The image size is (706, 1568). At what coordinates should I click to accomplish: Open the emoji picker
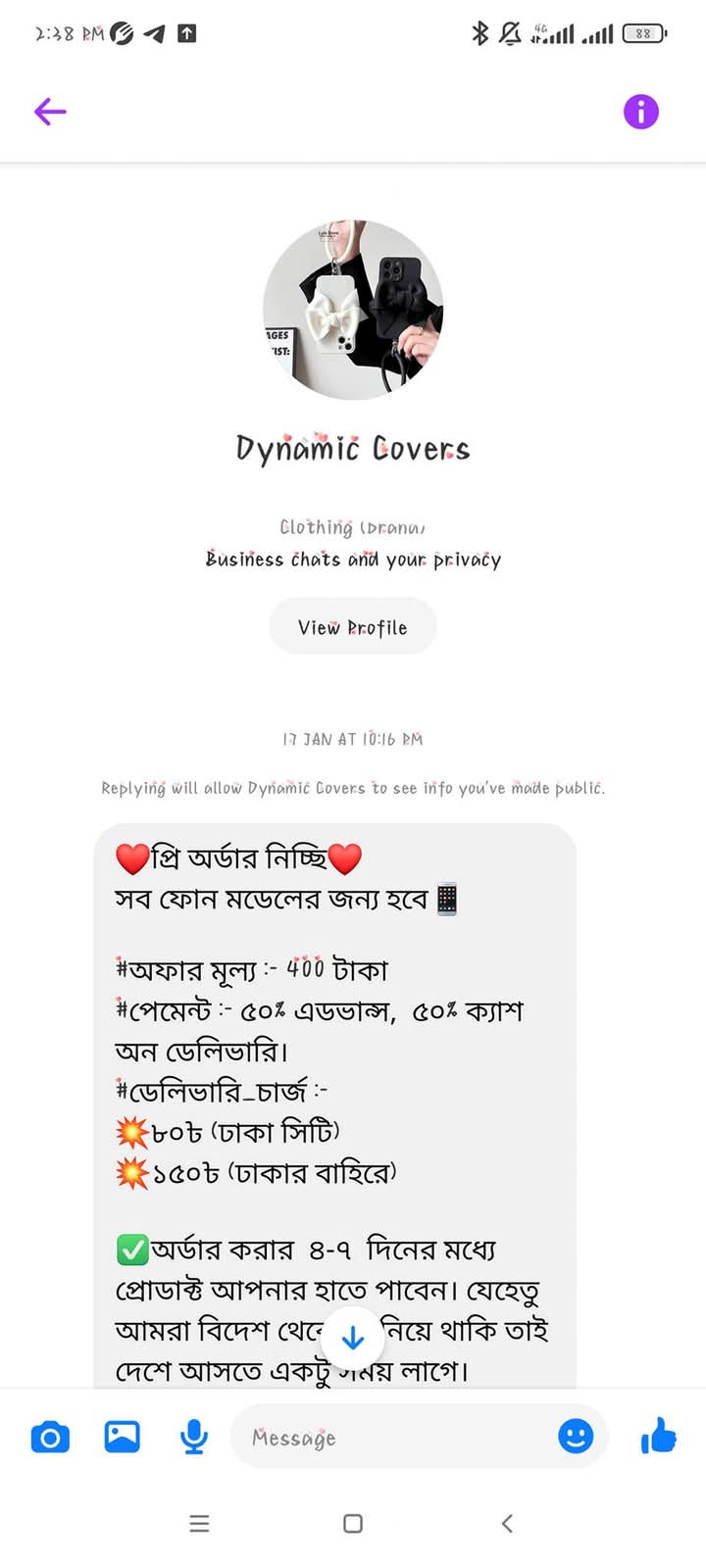click(x=576, y=1437)
